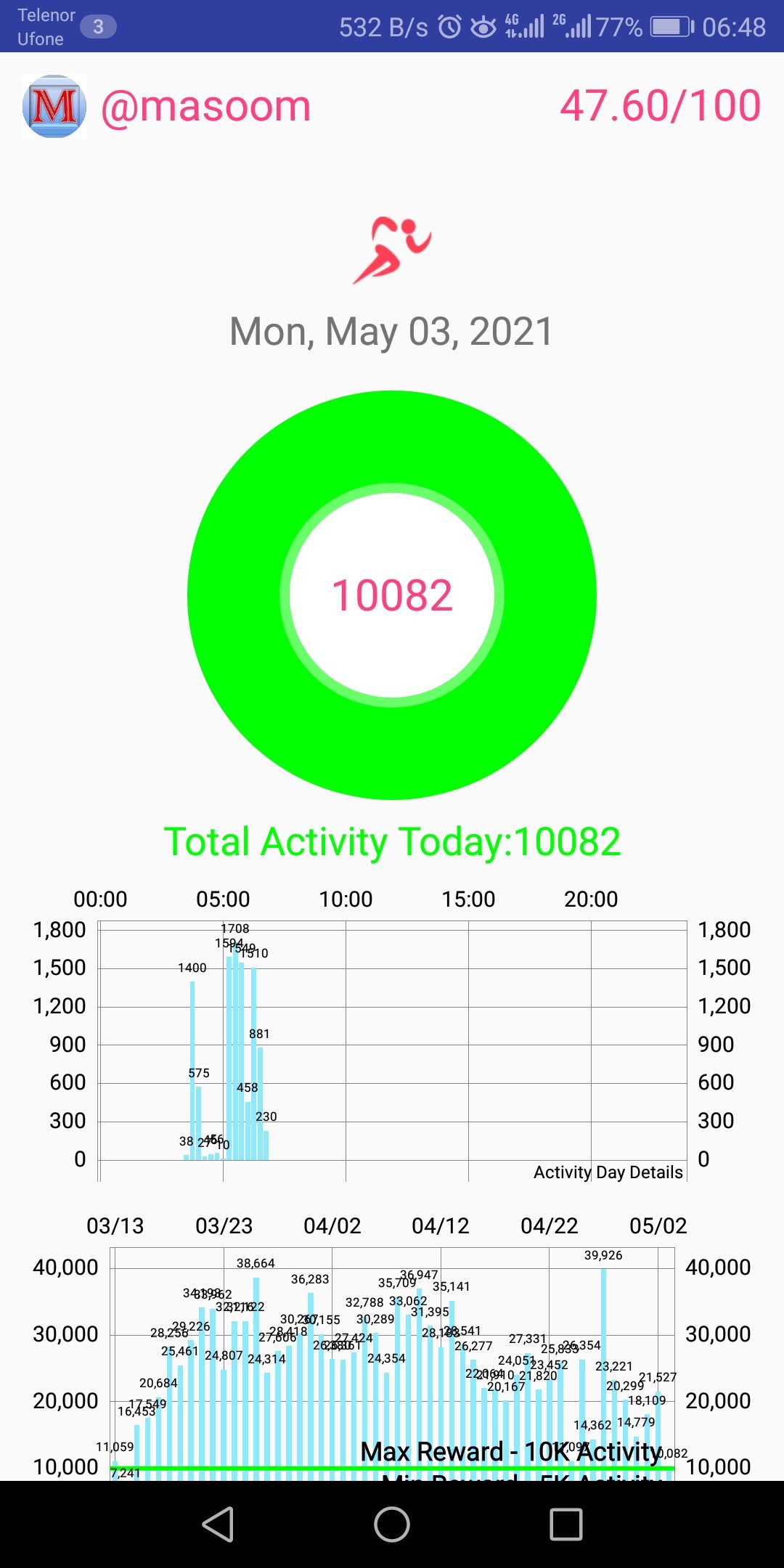
Task: Tap the @masoom username
Action: 206,107
